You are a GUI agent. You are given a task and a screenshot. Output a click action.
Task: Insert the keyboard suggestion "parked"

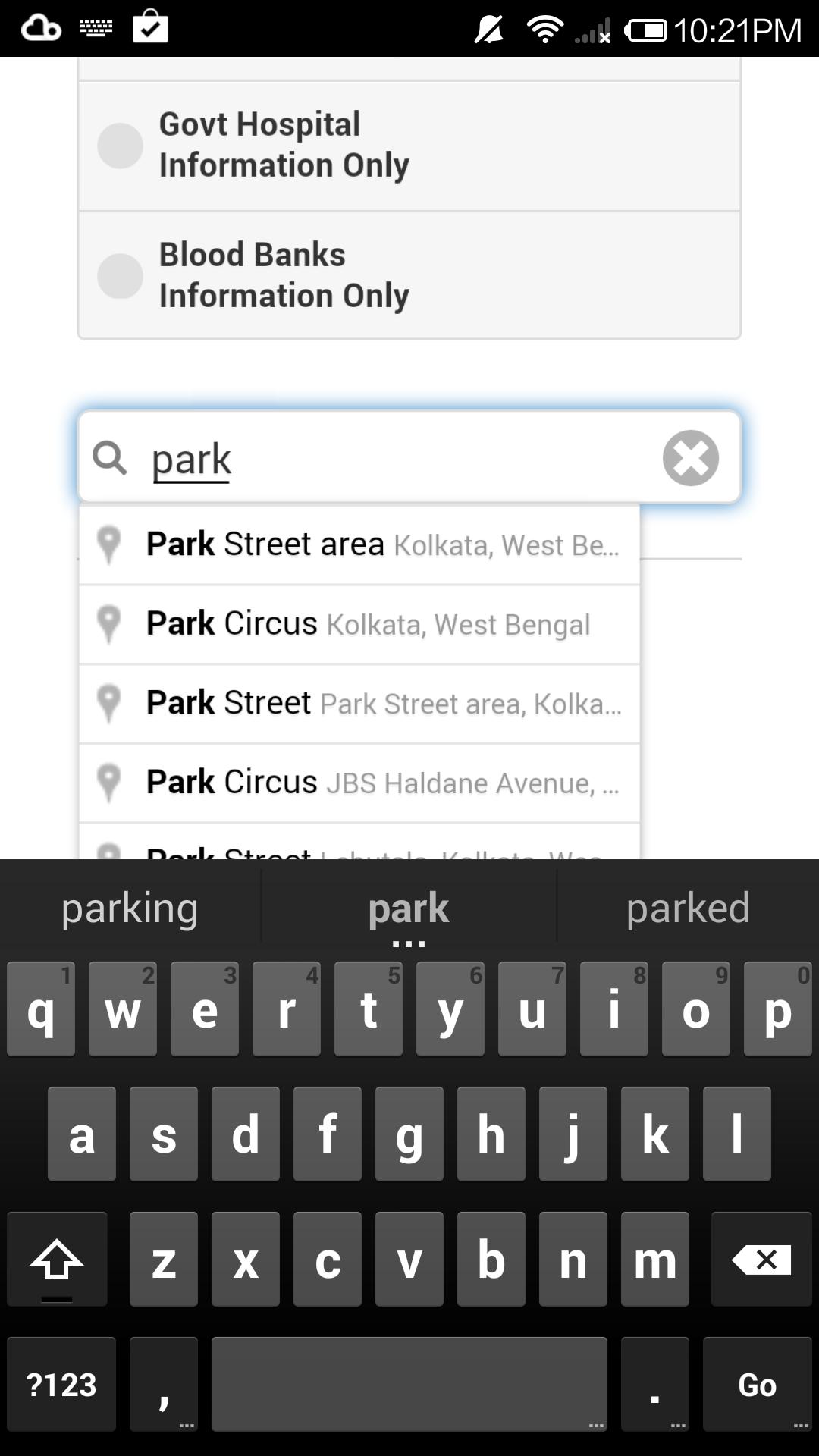click(x=688, y=908)
